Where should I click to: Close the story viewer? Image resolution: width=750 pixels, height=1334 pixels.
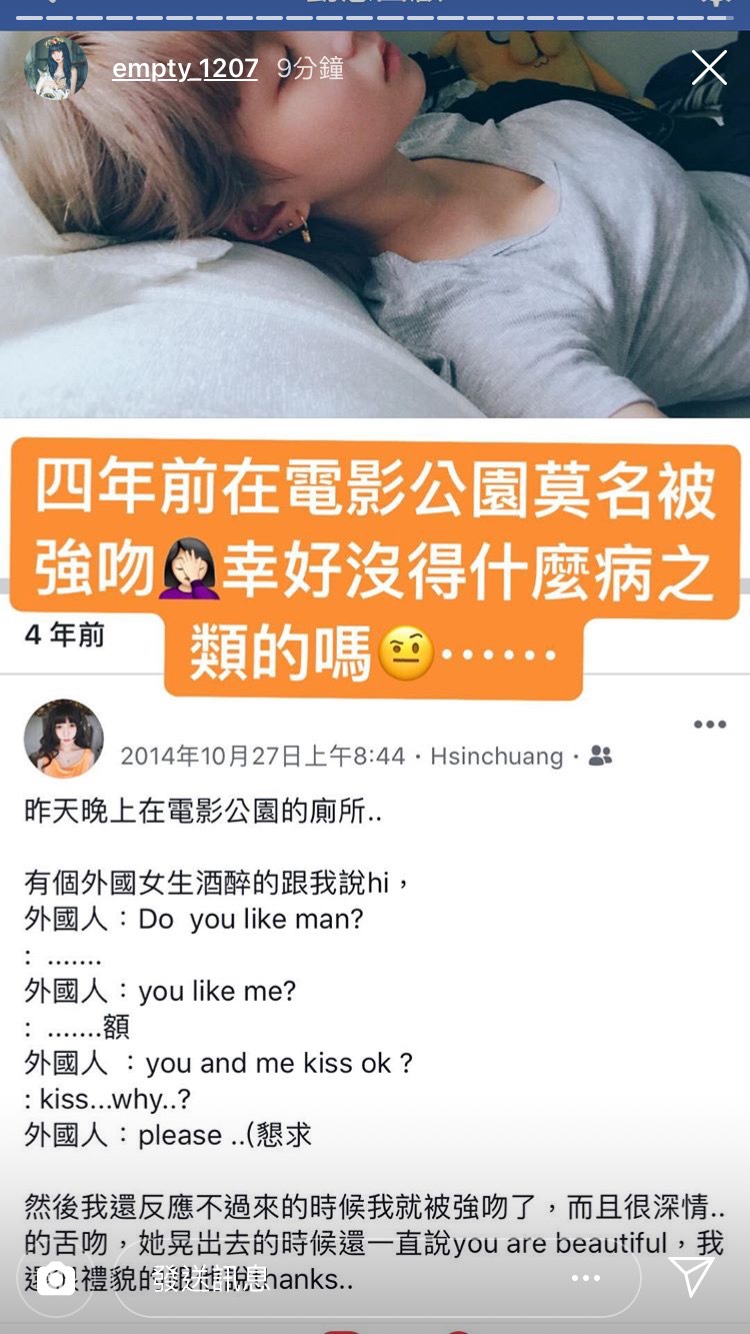click(x=709, y=68)
